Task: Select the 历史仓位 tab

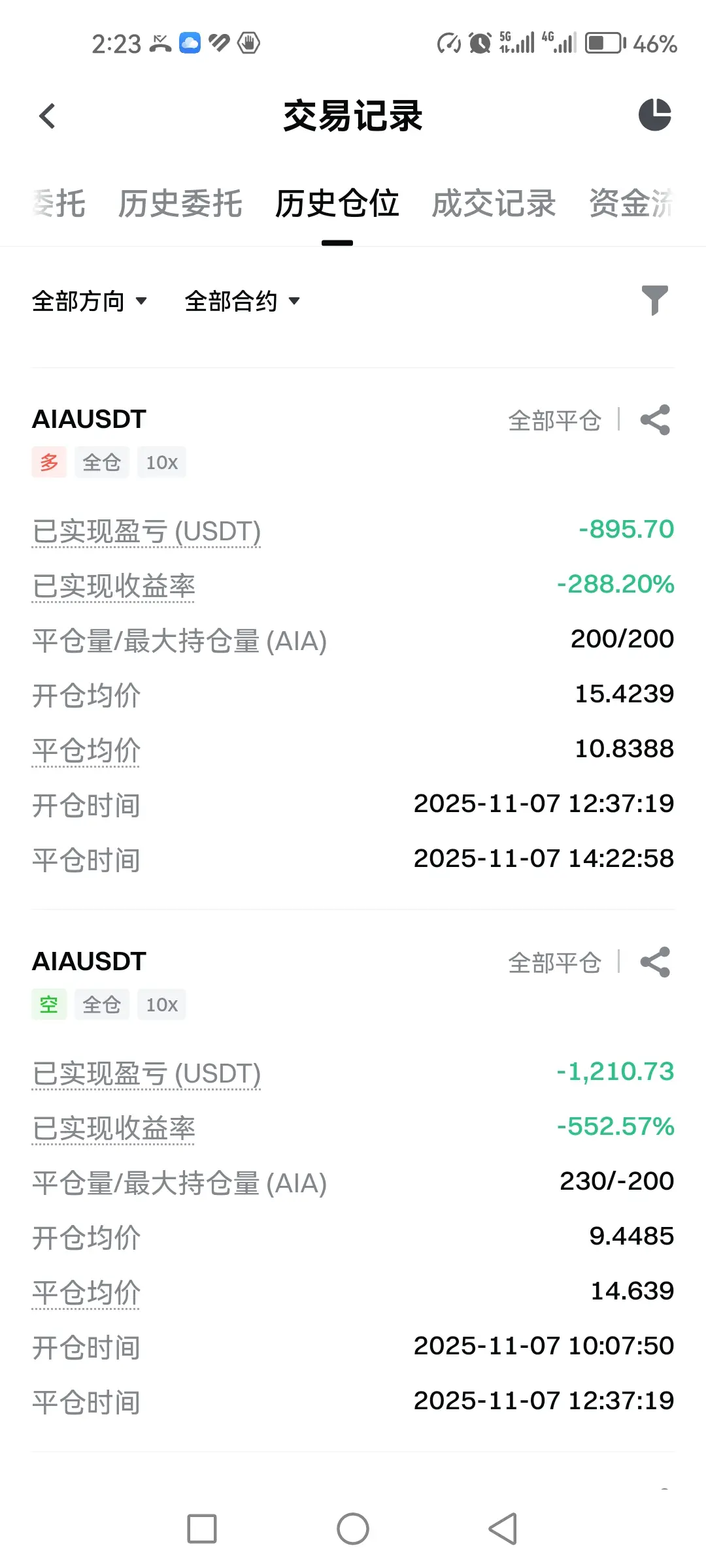Action: (337, 203)
